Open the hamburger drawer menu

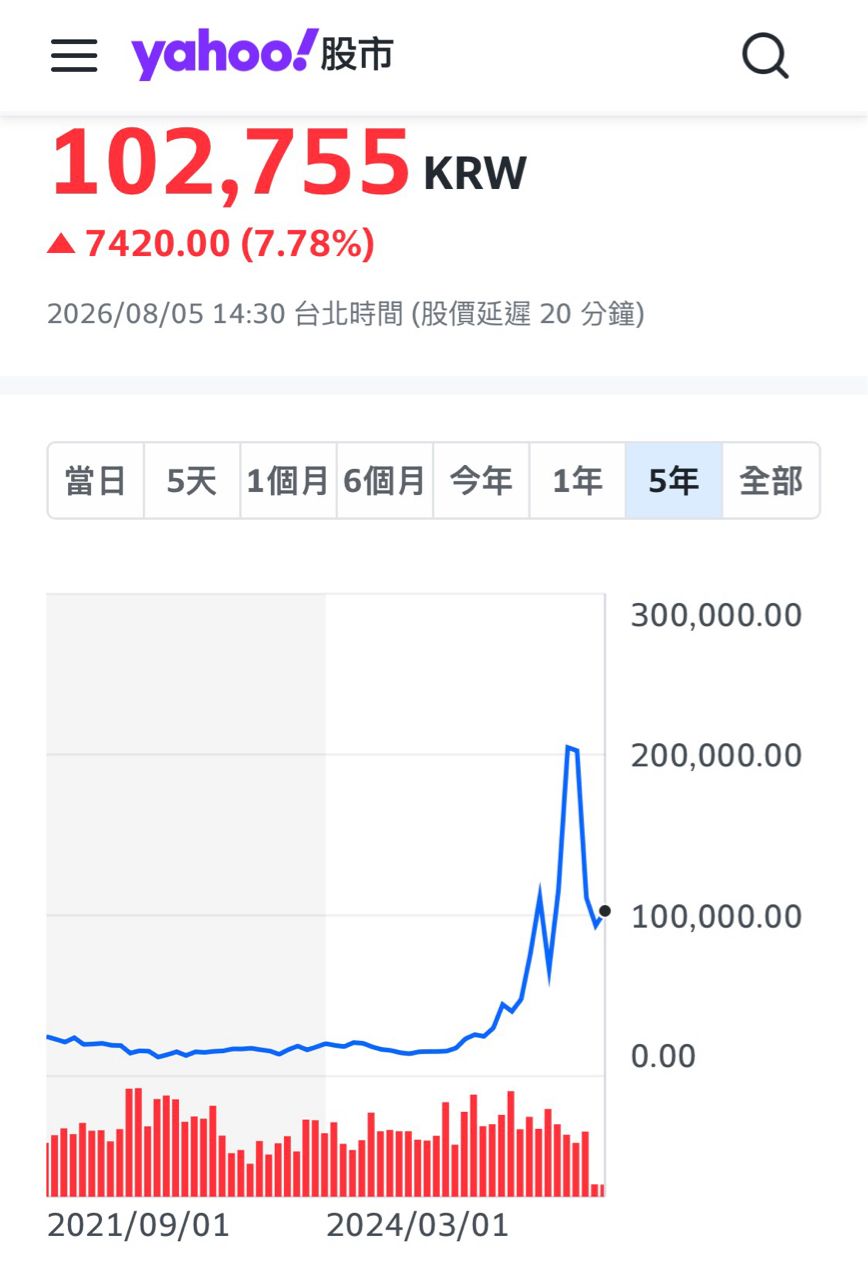pyautogui.click(x=74, y=55)
